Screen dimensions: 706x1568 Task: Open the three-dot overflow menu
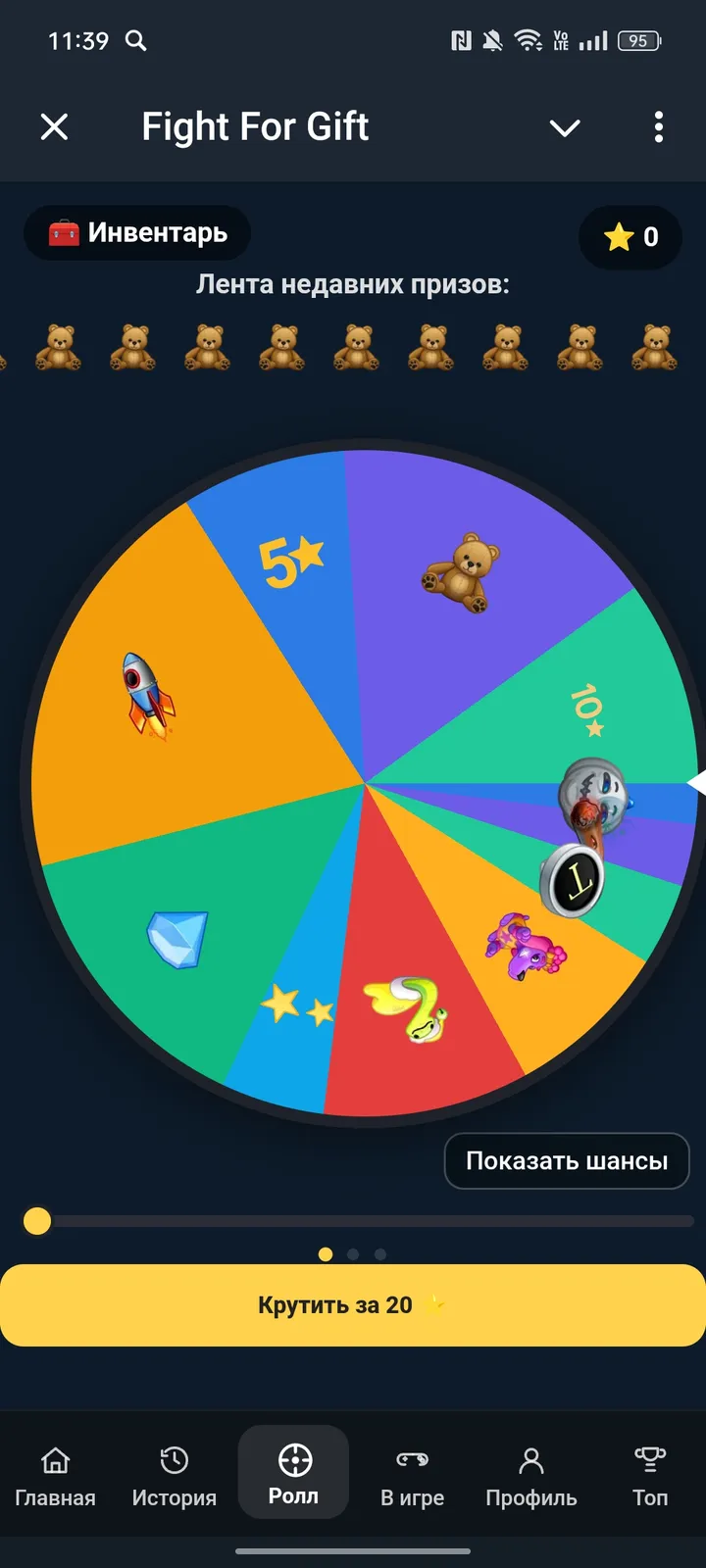coord(658,126)
